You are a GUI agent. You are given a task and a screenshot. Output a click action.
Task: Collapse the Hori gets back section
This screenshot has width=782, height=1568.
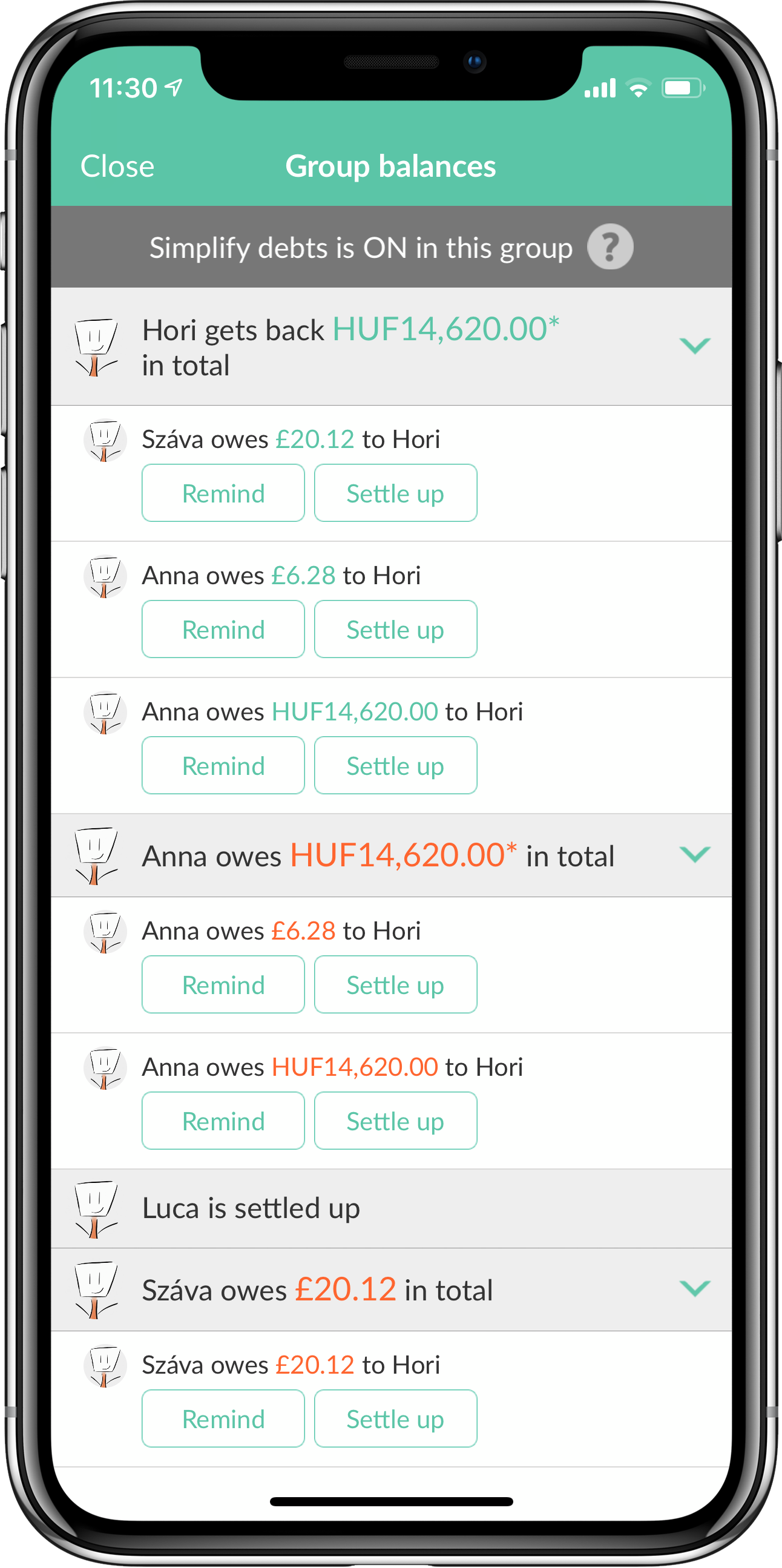point(694,346)
